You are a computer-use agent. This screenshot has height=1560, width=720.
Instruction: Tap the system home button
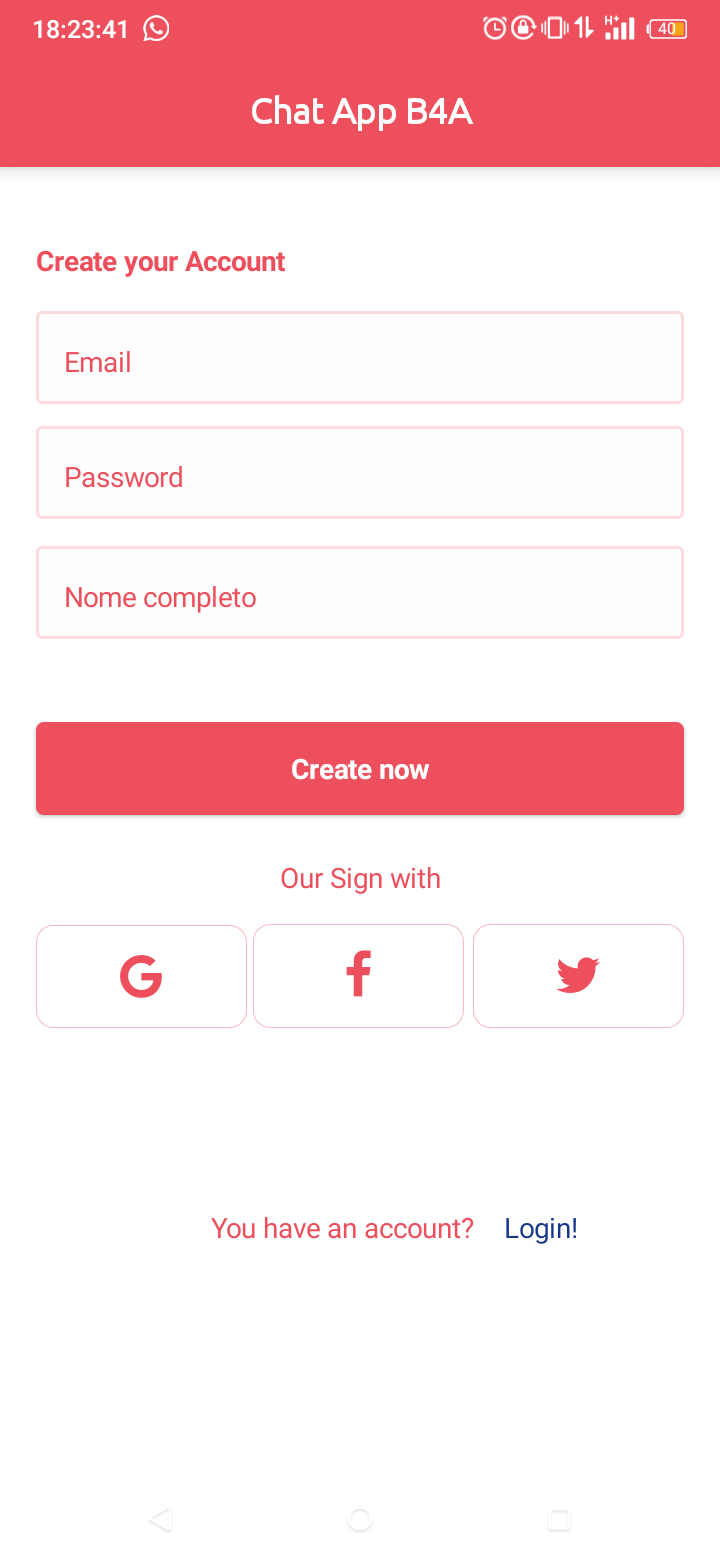360,1520
